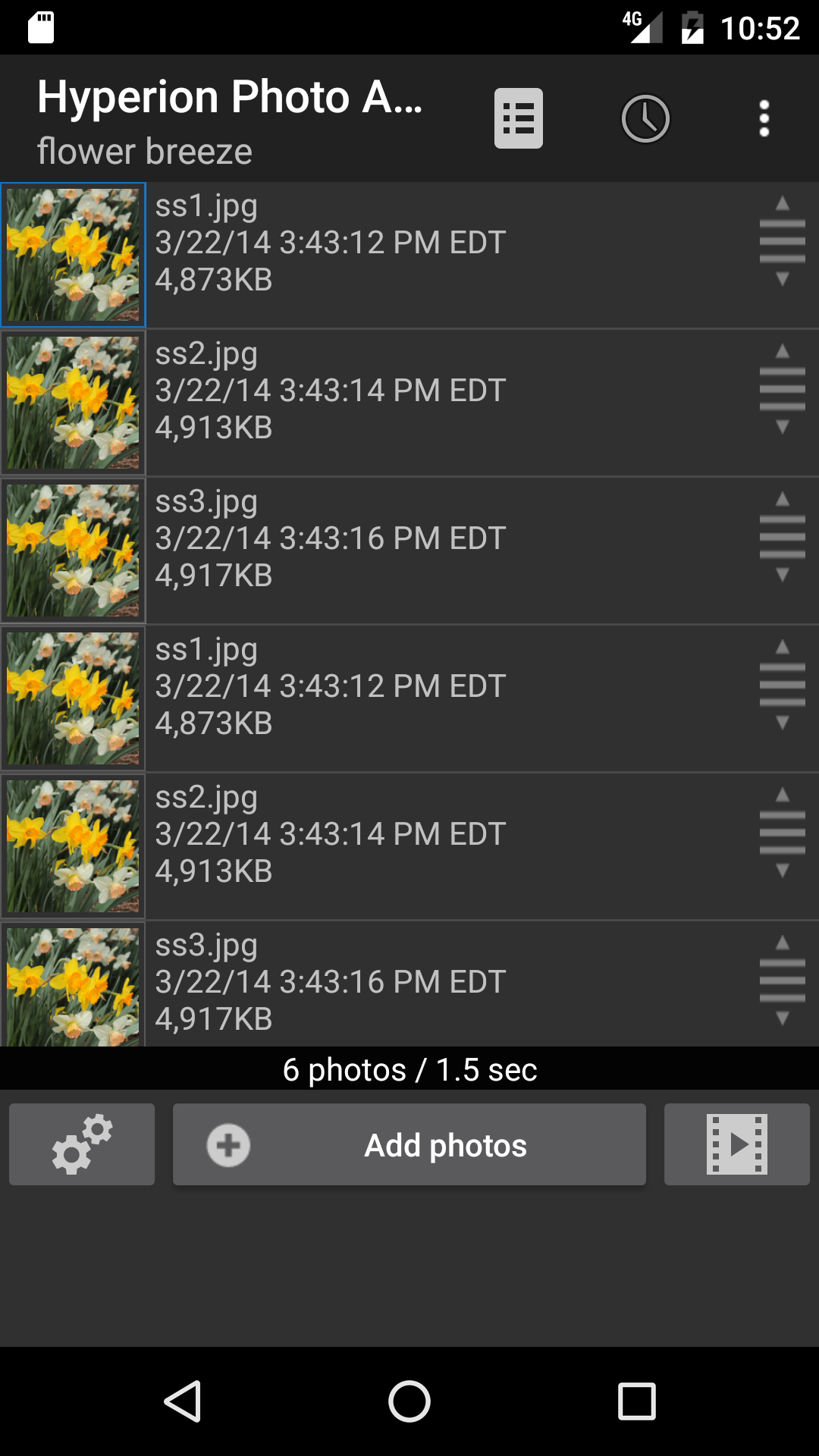Open the overflow menu with three dots
Viewport: 819px width, 1456px height.
(x=764, y=118)
